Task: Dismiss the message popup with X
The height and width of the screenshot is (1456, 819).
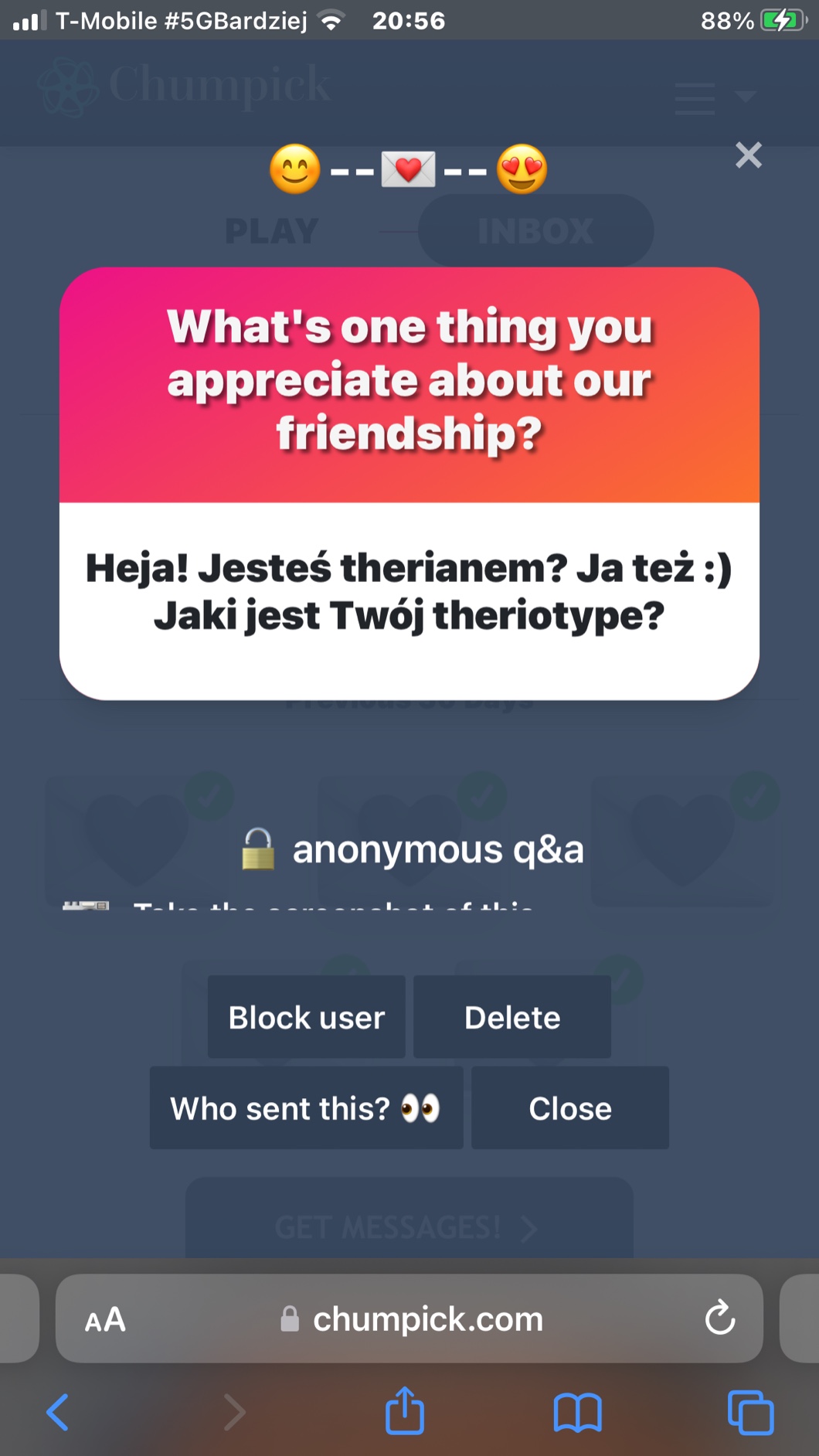Action: pos(748,155)
